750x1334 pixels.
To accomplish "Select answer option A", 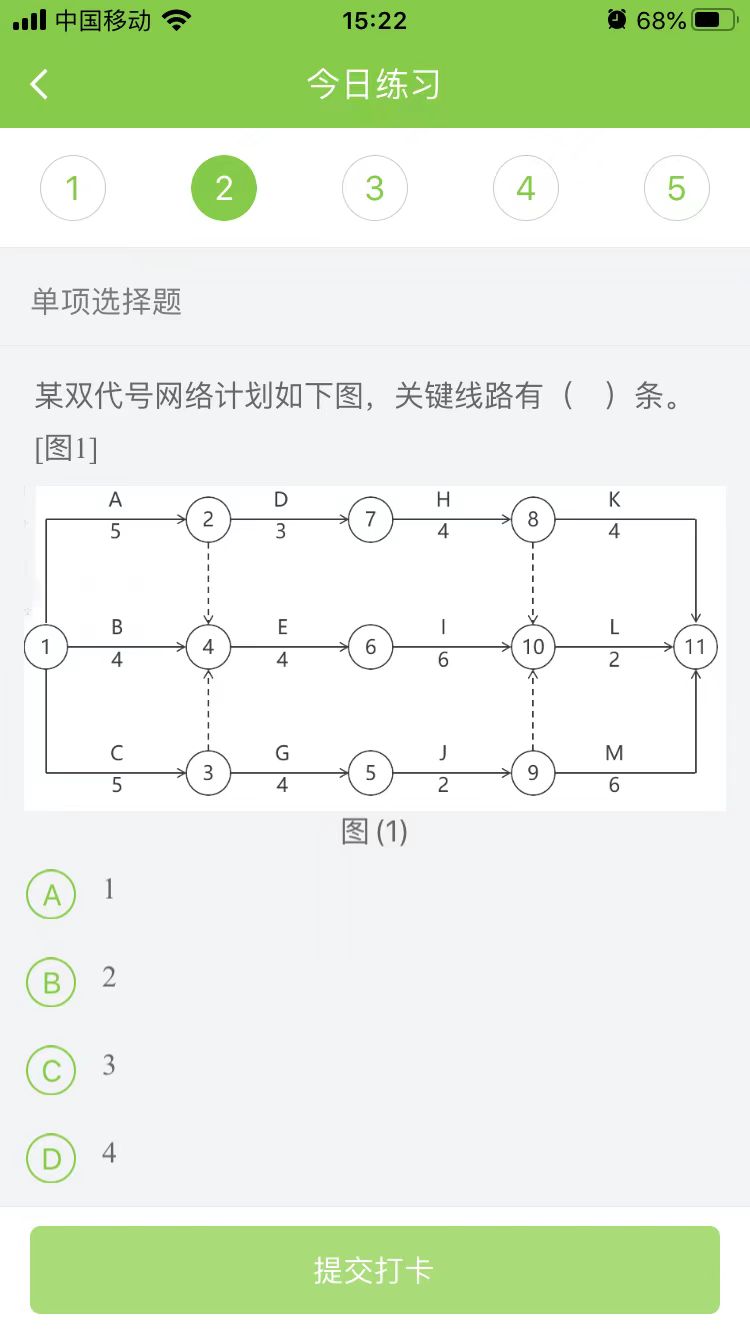I will click(52, 895).
